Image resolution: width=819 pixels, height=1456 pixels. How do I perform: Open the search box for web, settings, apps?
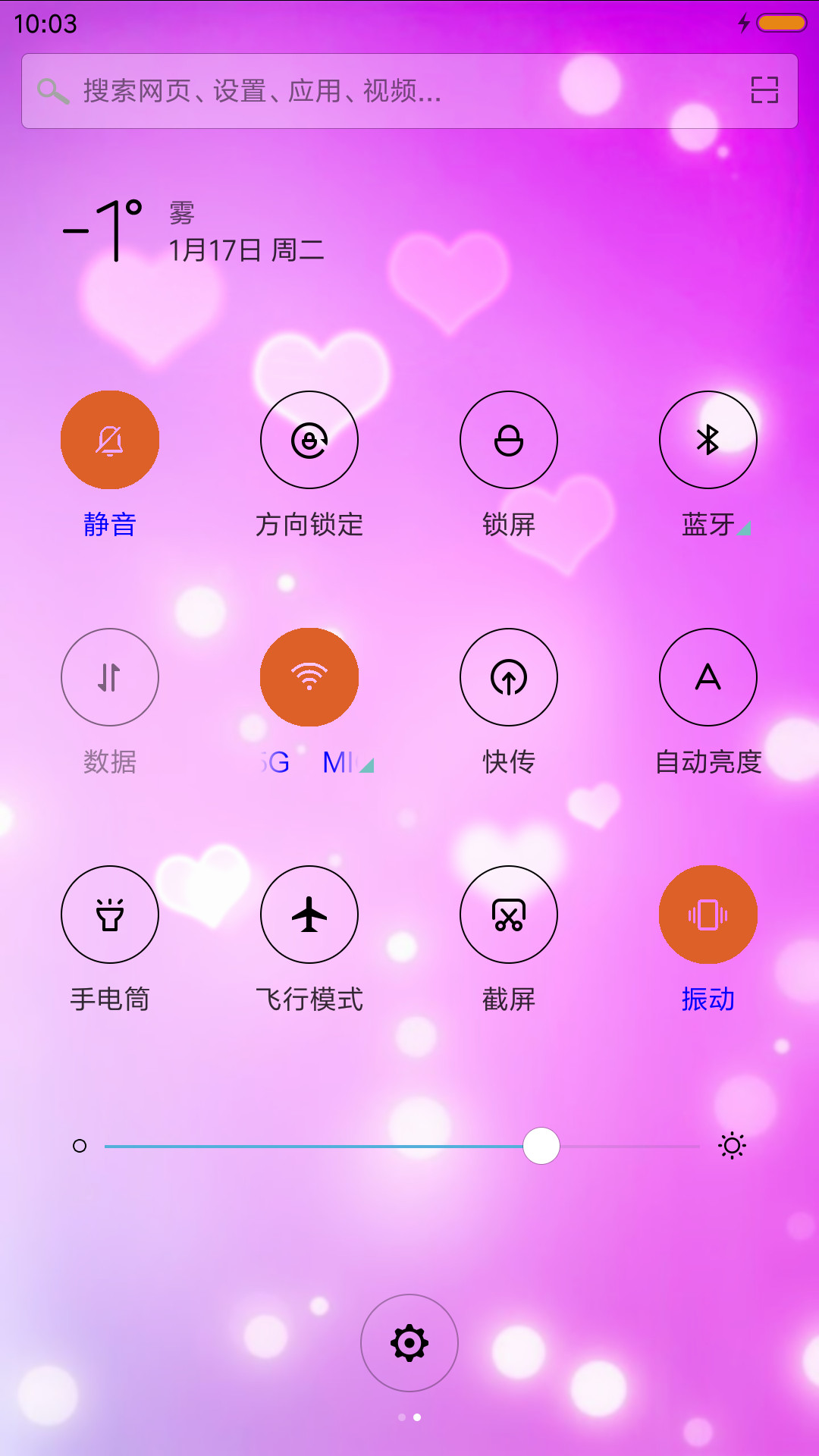click(409, 91)
